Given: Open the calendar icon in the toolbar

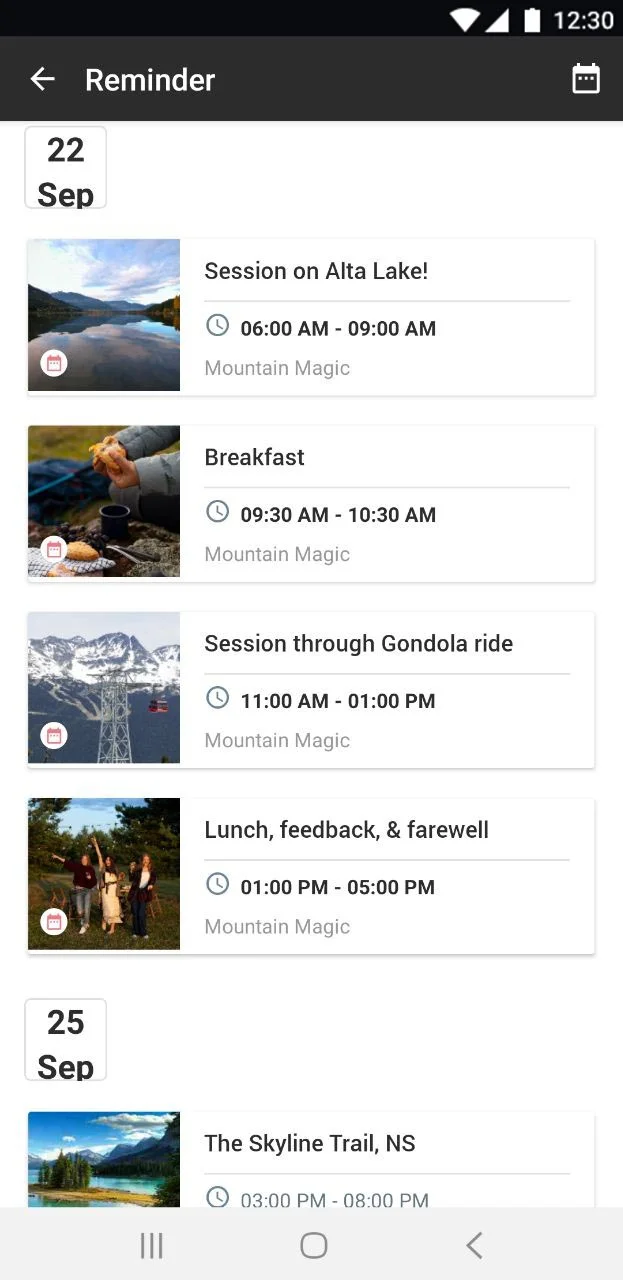Looking at the screenshot, I should [586, 79].
